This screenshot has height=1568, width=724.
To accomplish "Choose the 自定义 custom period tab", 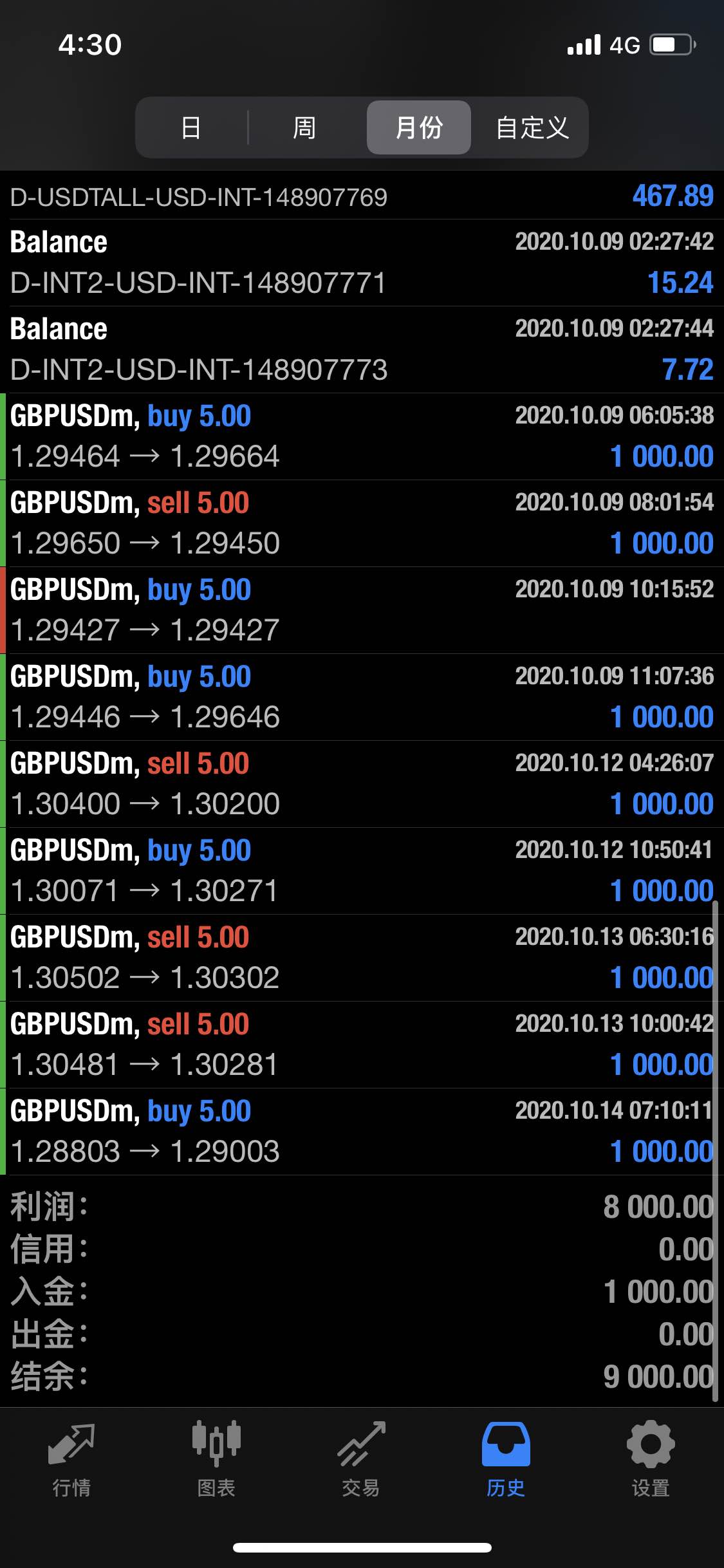I will click(532, 127).
